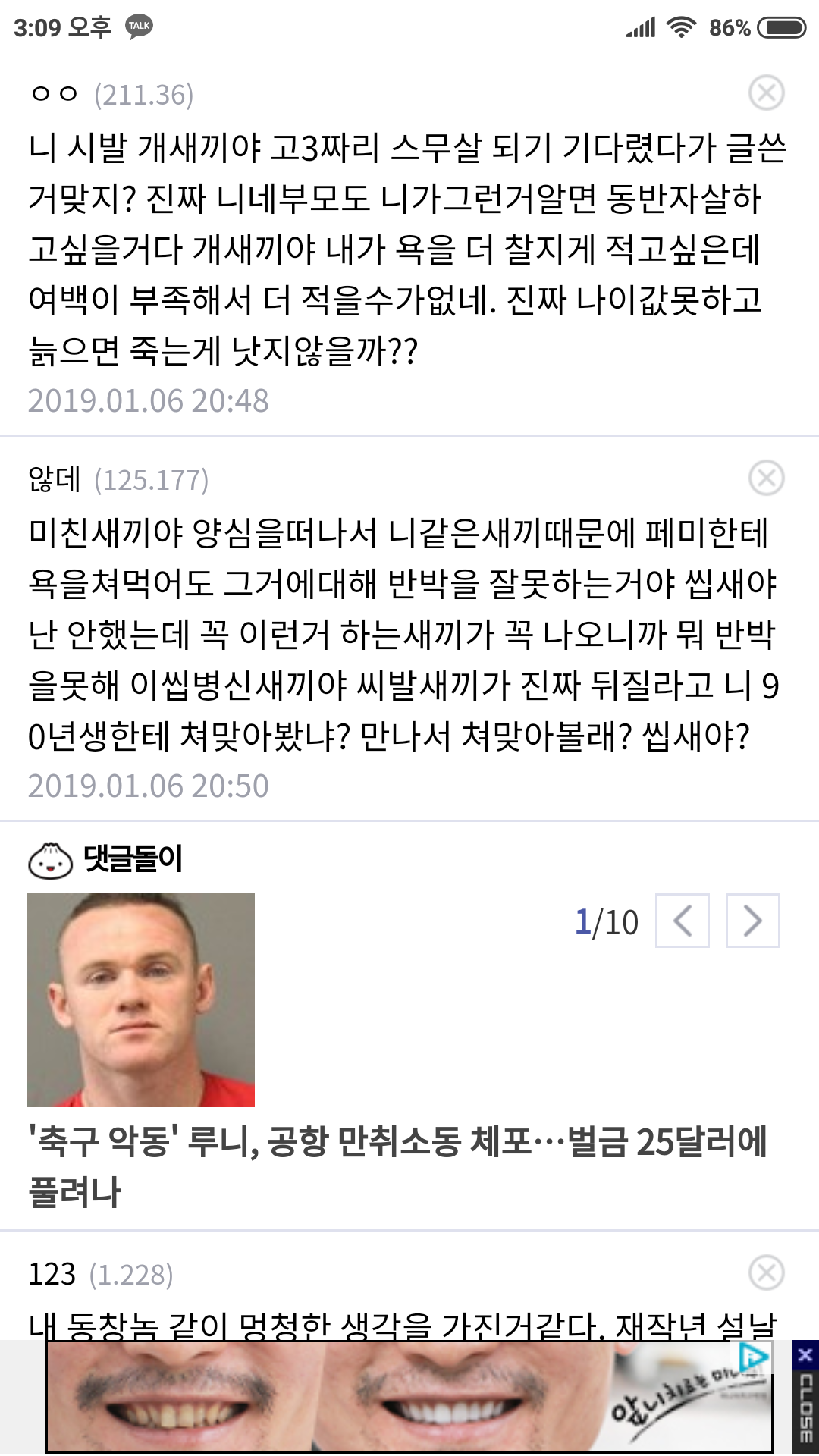Image resolution: width=819 pixels, height=1456 pixels.
Task: Delete the comment by ㅇㅇ (211.36)
Action: click(766, 93)
